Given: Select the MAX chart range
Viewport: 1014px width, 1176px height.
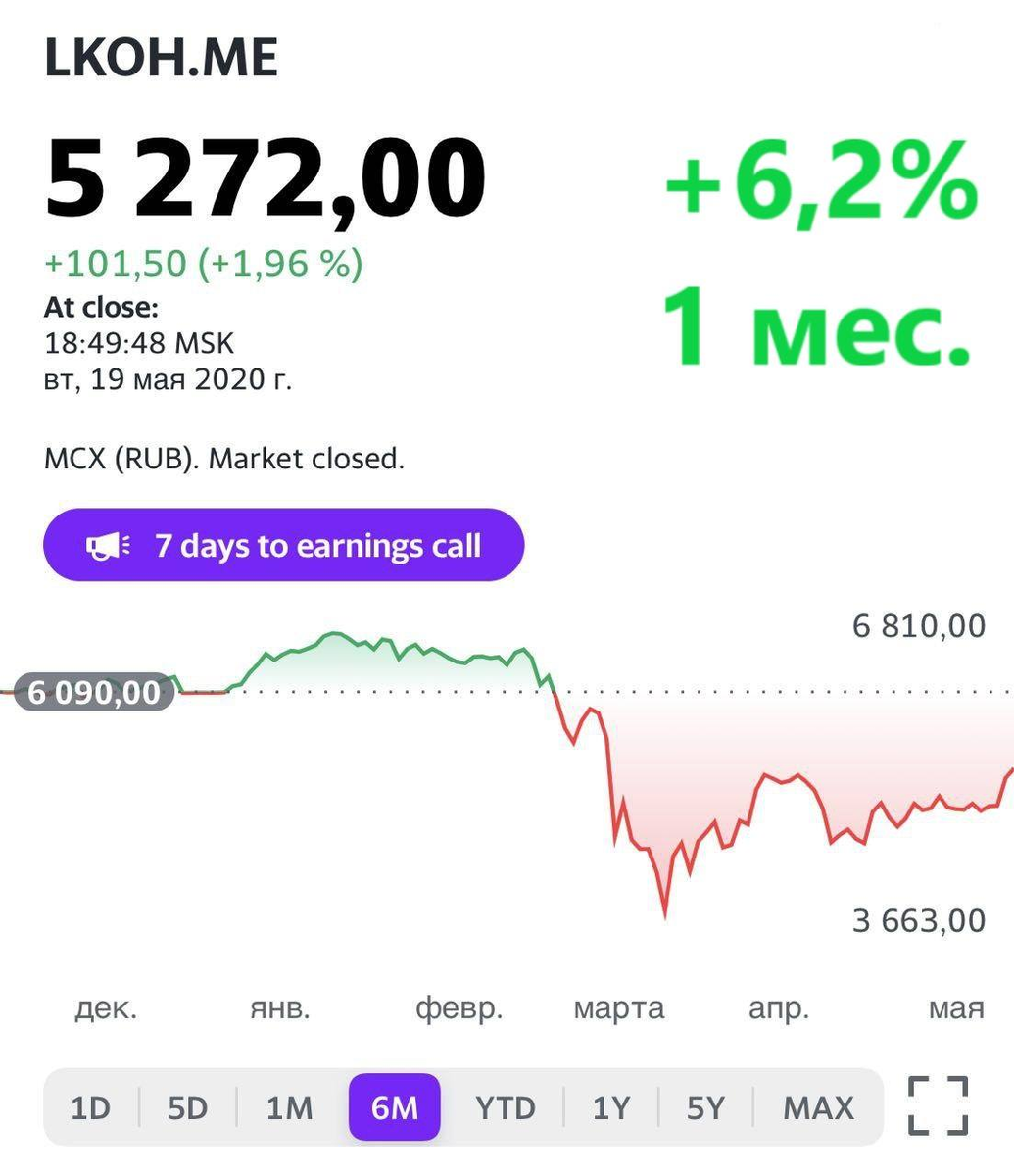Looking at the screenshot, I should (818, 1107).
